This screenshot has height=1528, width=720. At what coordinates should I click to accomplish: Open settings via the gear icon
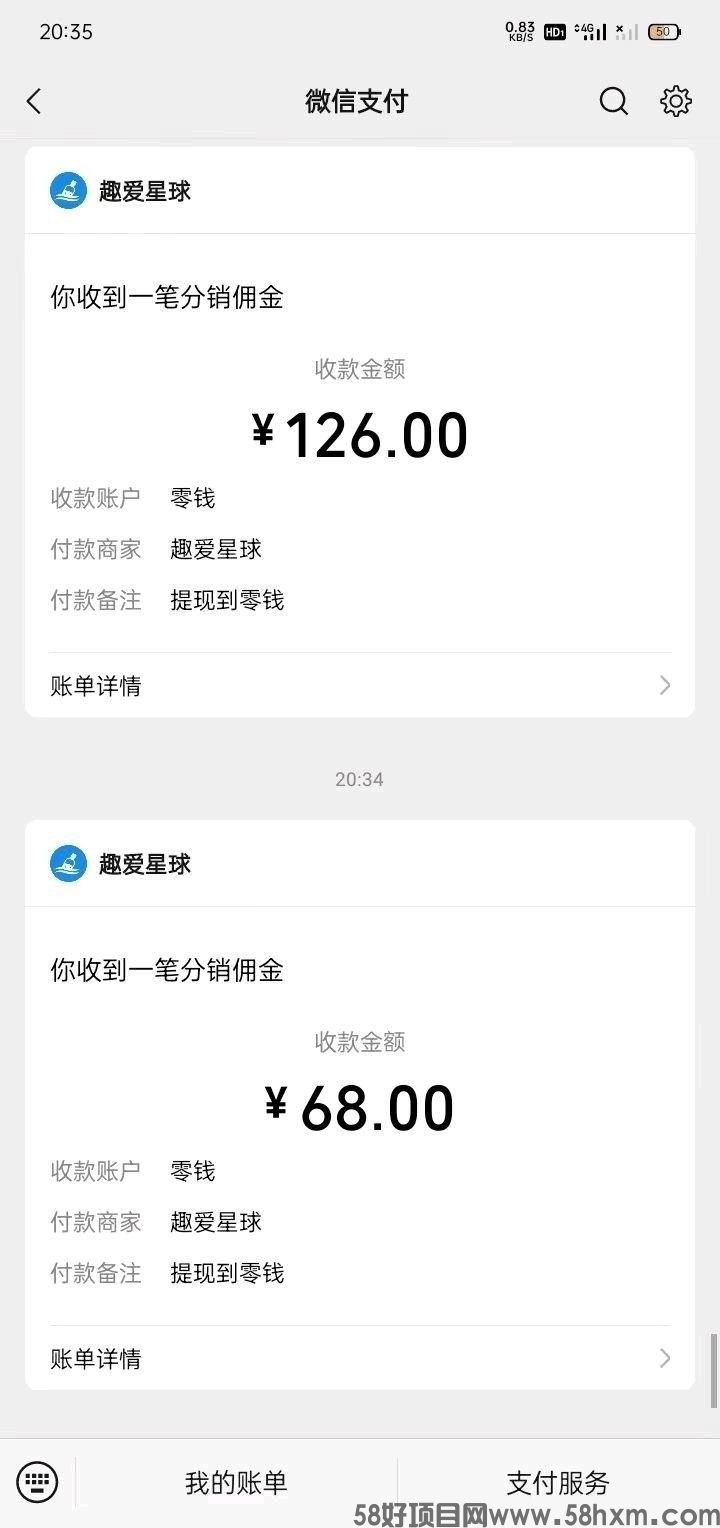pos(675,101)
